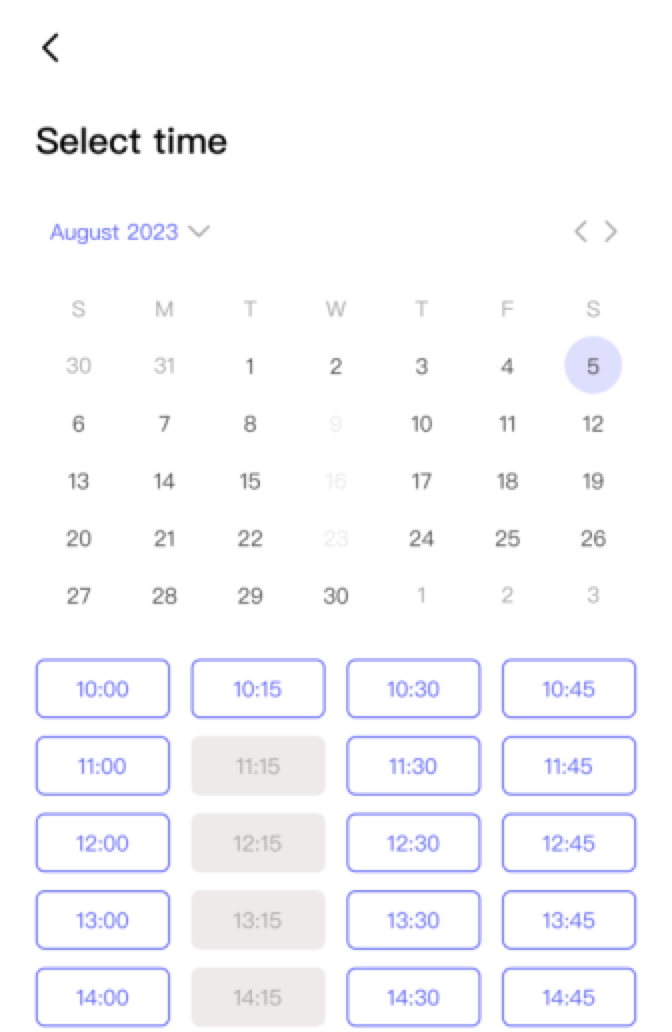Select the 11:00 time slot
Screen dimensions: 672x1032
click(103, 766)
